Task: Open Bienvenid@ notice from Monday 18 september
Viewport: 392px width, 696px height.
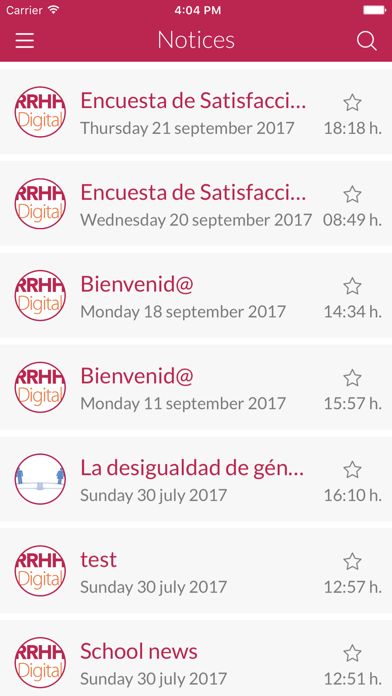Action: [x=196, y=295]
